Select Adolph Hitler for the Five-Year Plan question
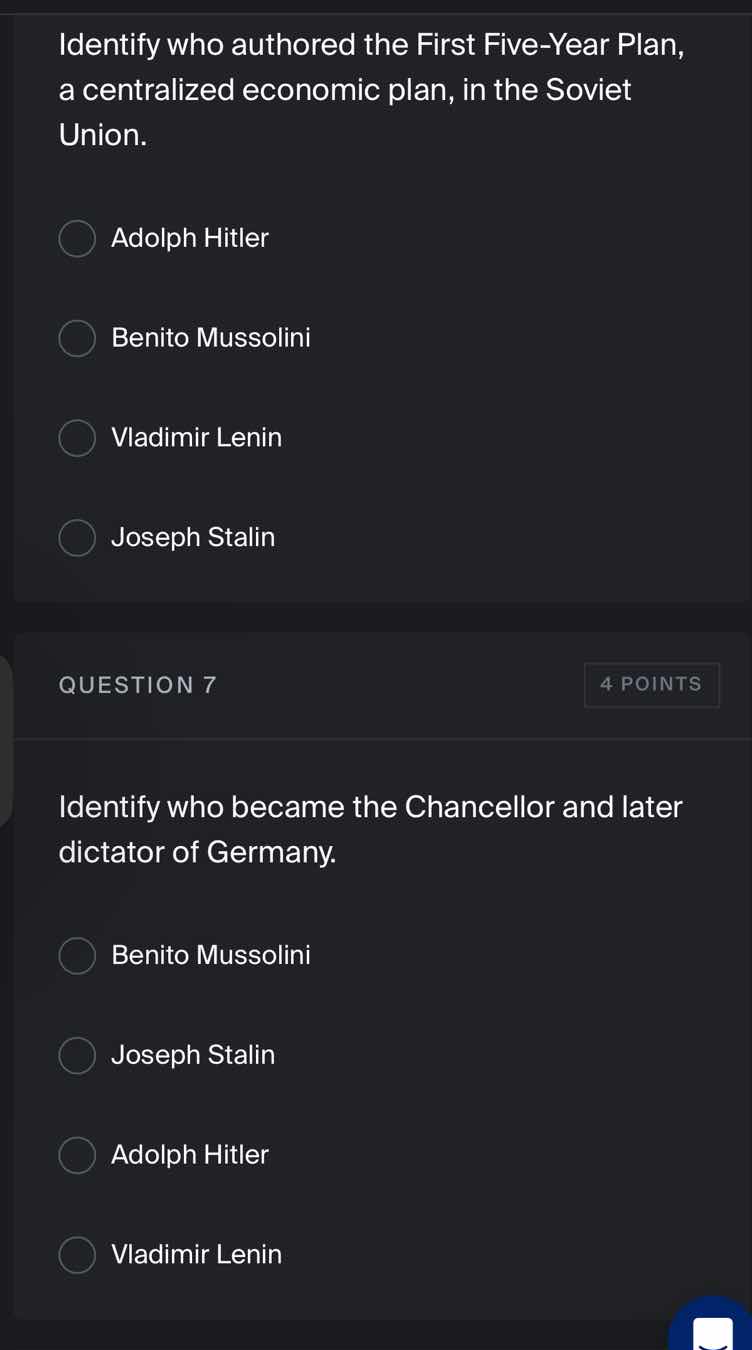752x1350 pixels. coord(77,239)
